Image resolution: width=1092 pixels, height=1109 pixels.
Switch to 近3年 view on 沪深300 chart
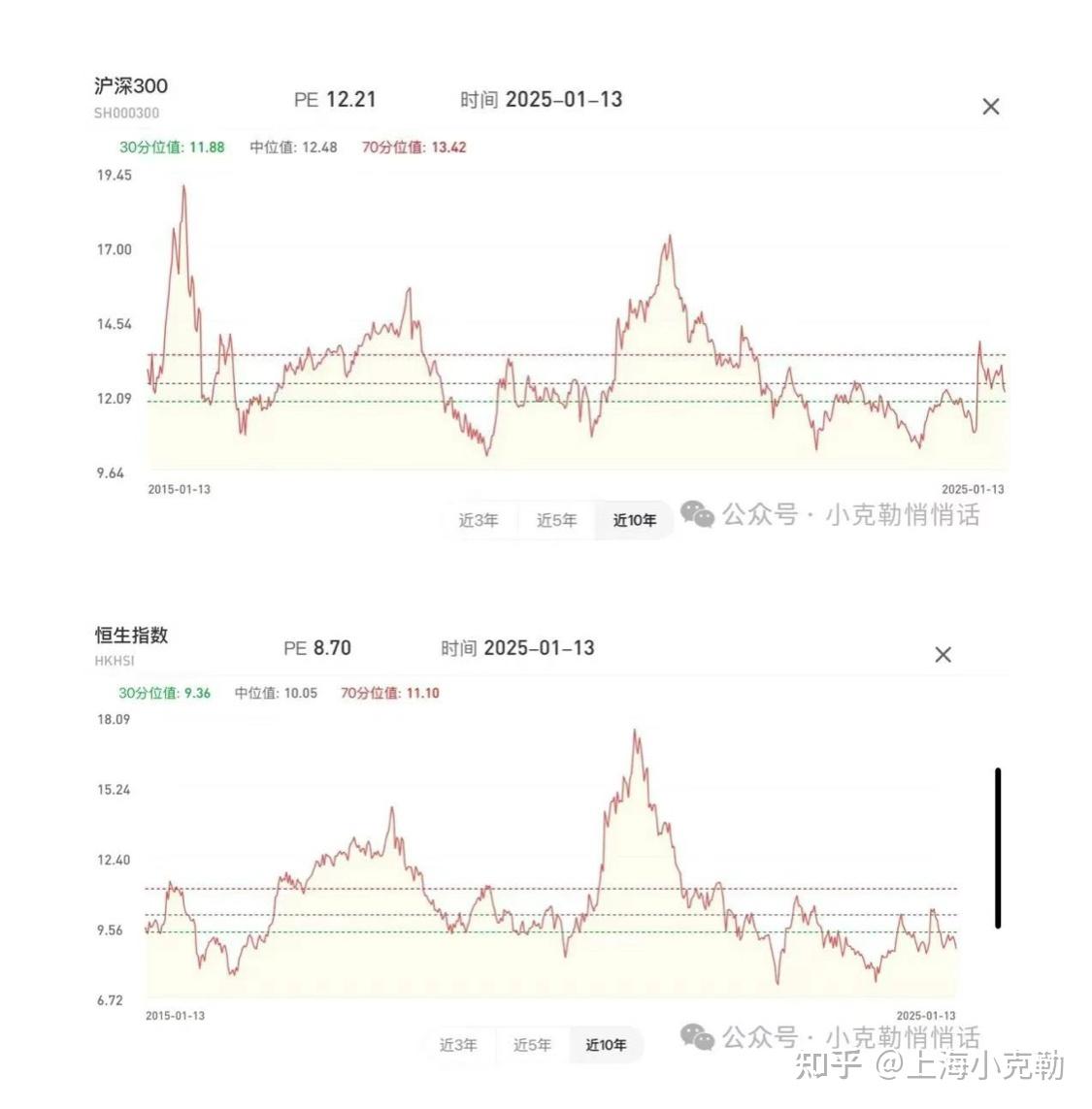tap(477, 520)
